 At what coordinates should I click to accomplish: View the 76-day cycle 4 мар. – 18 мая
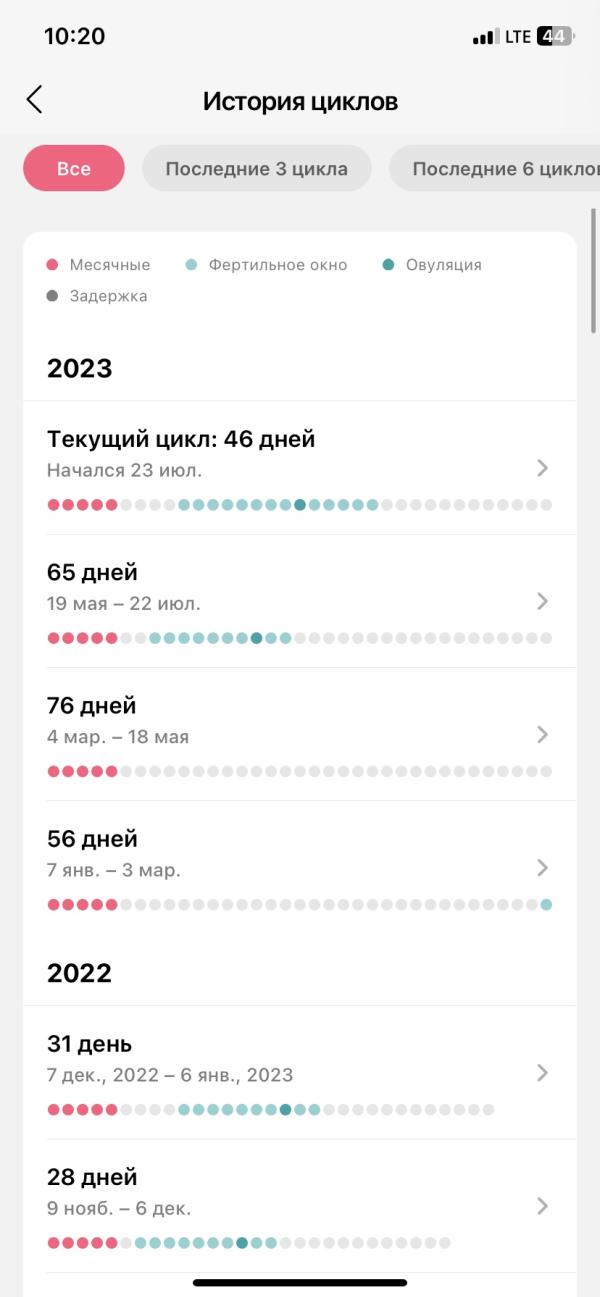[300, 734]
